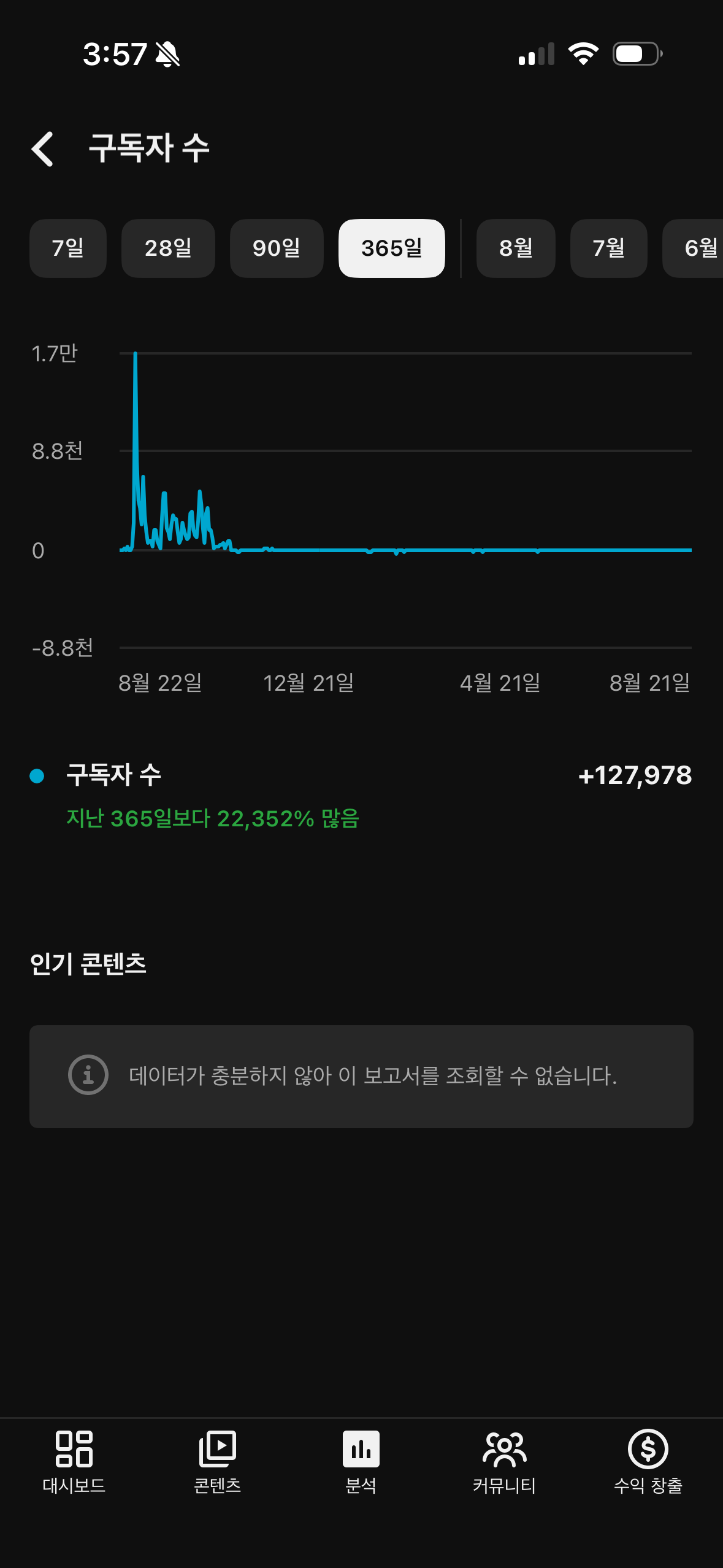Filter the chart to 6월
The image size is (723, 1568).
tap(694, 248)
